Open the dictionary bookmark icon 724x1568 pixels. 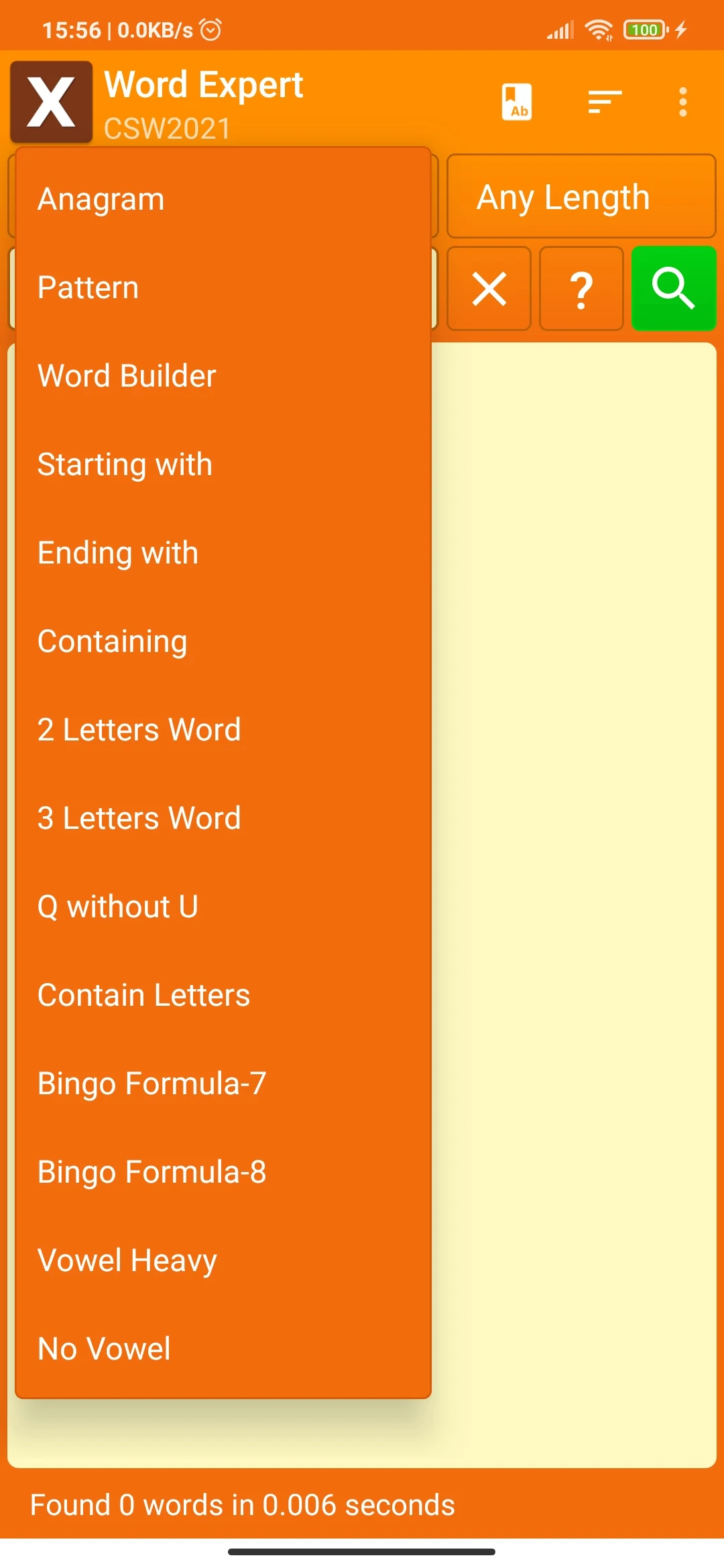click(517, 102)
